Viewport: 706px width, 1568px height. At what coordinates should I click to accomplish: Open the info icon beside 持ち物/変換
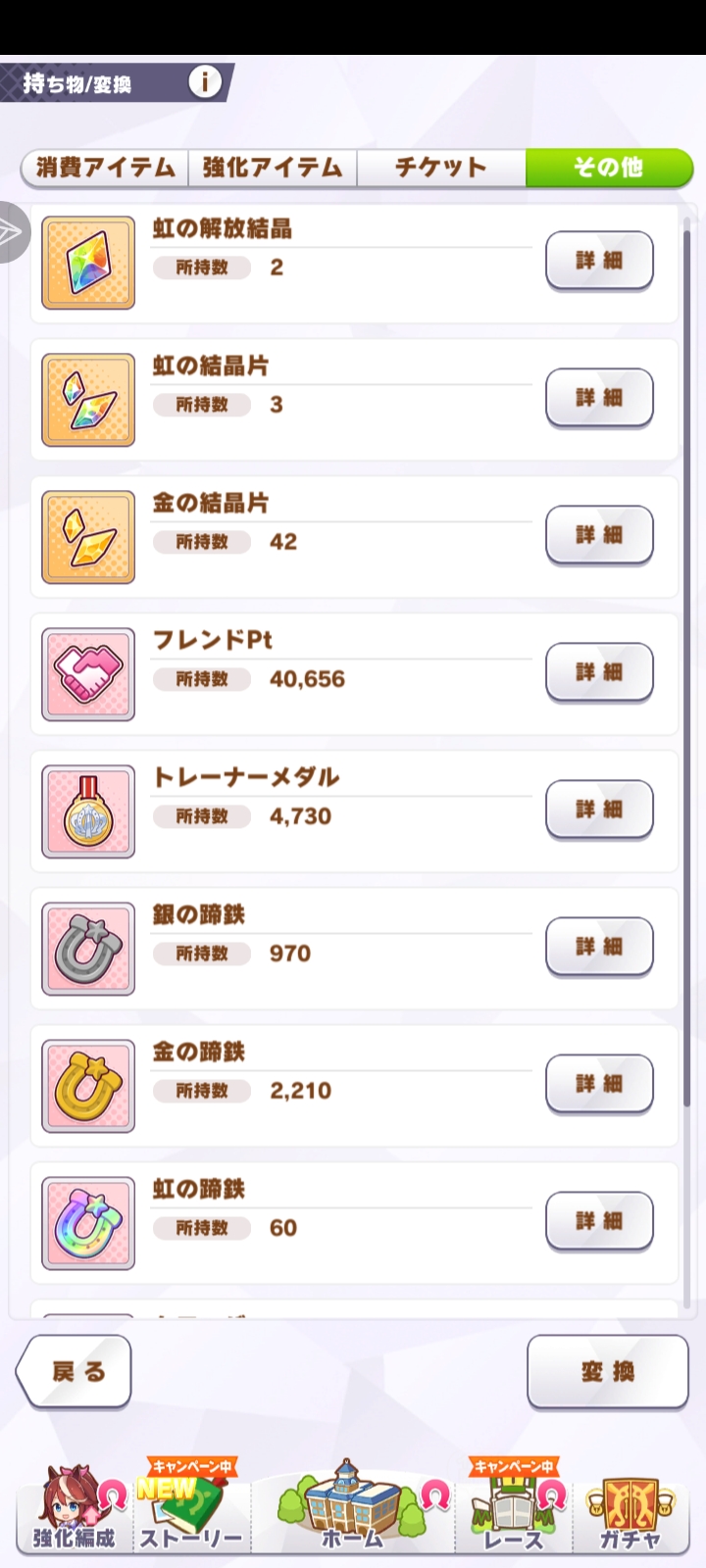tap(205, 81)
